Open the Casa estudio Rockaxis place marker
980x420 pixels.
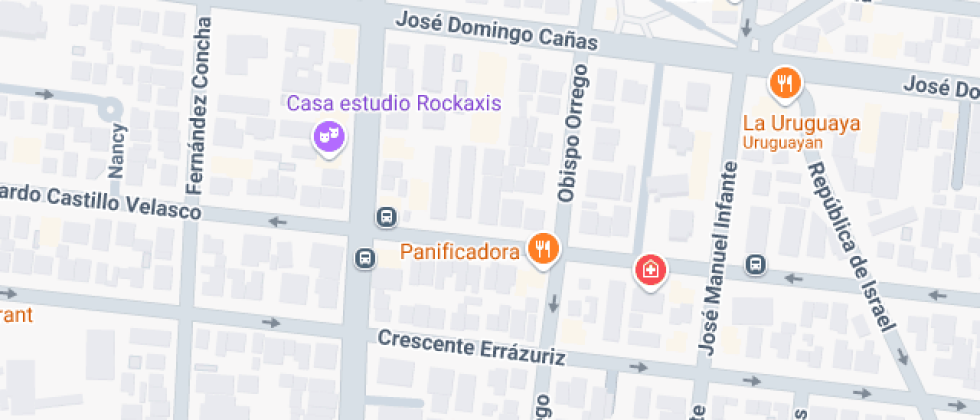(327, 136)
